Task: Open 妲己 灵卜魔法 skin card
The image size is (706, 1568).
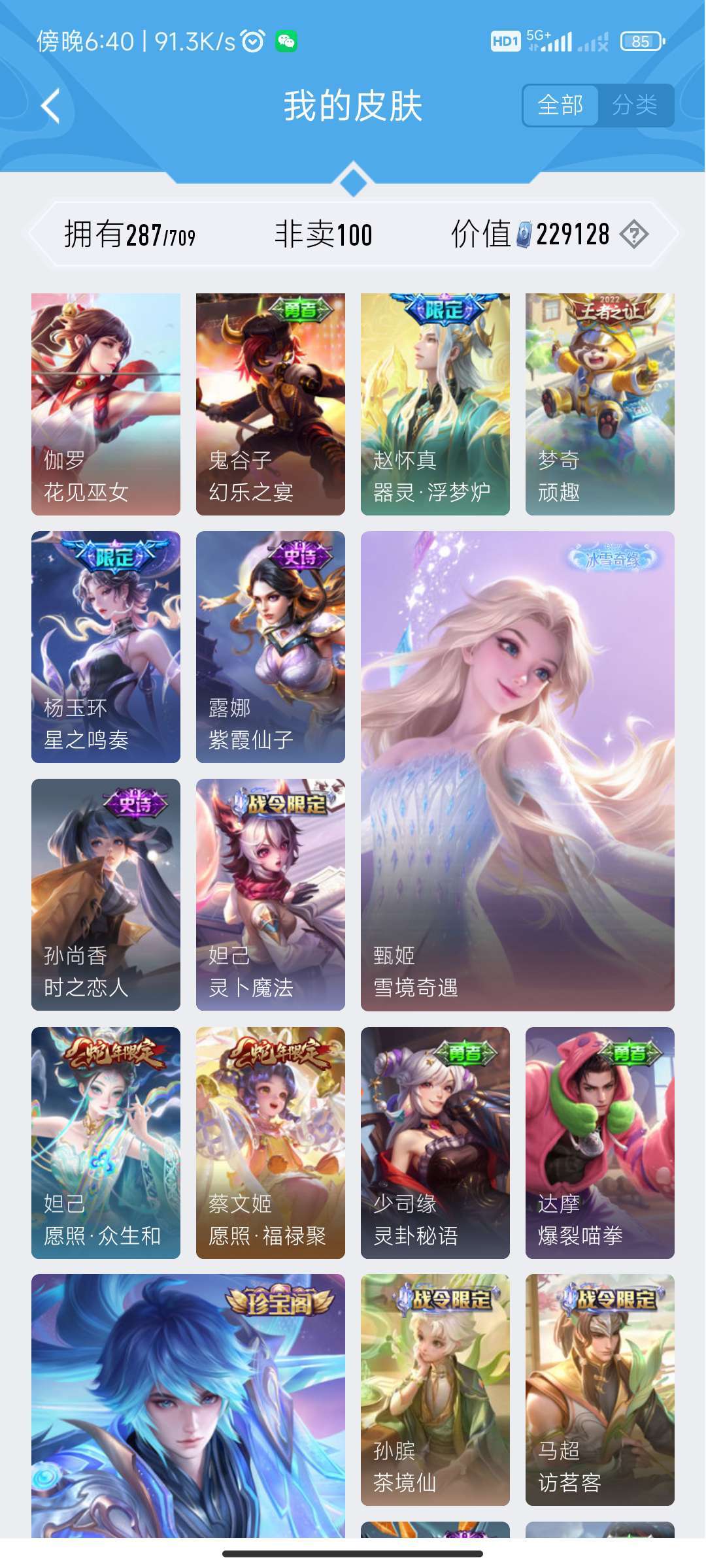Action: [271, 895]
